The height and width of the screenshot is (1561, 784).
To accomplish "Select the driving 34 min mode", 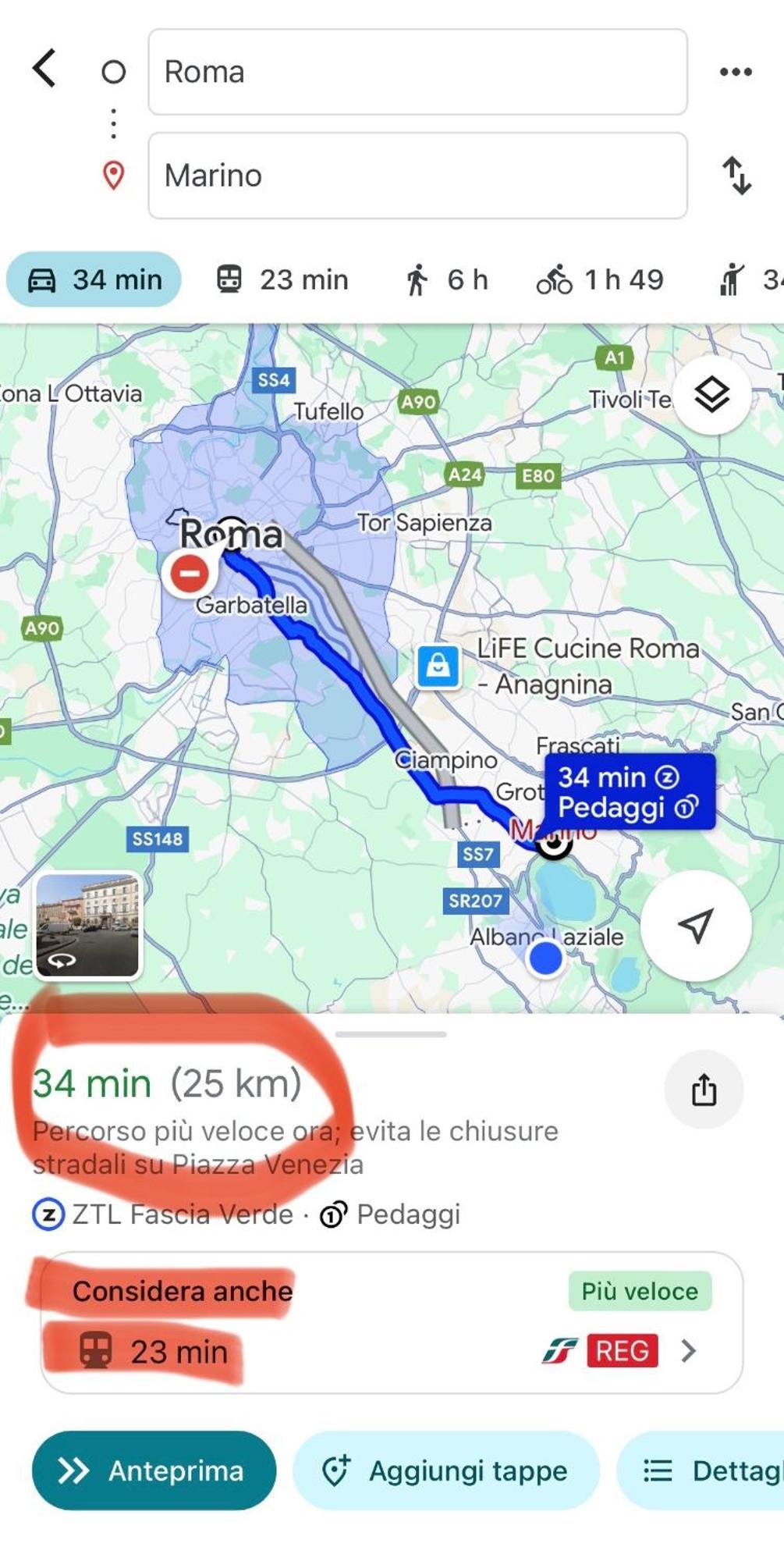I will tap(94, 279).
